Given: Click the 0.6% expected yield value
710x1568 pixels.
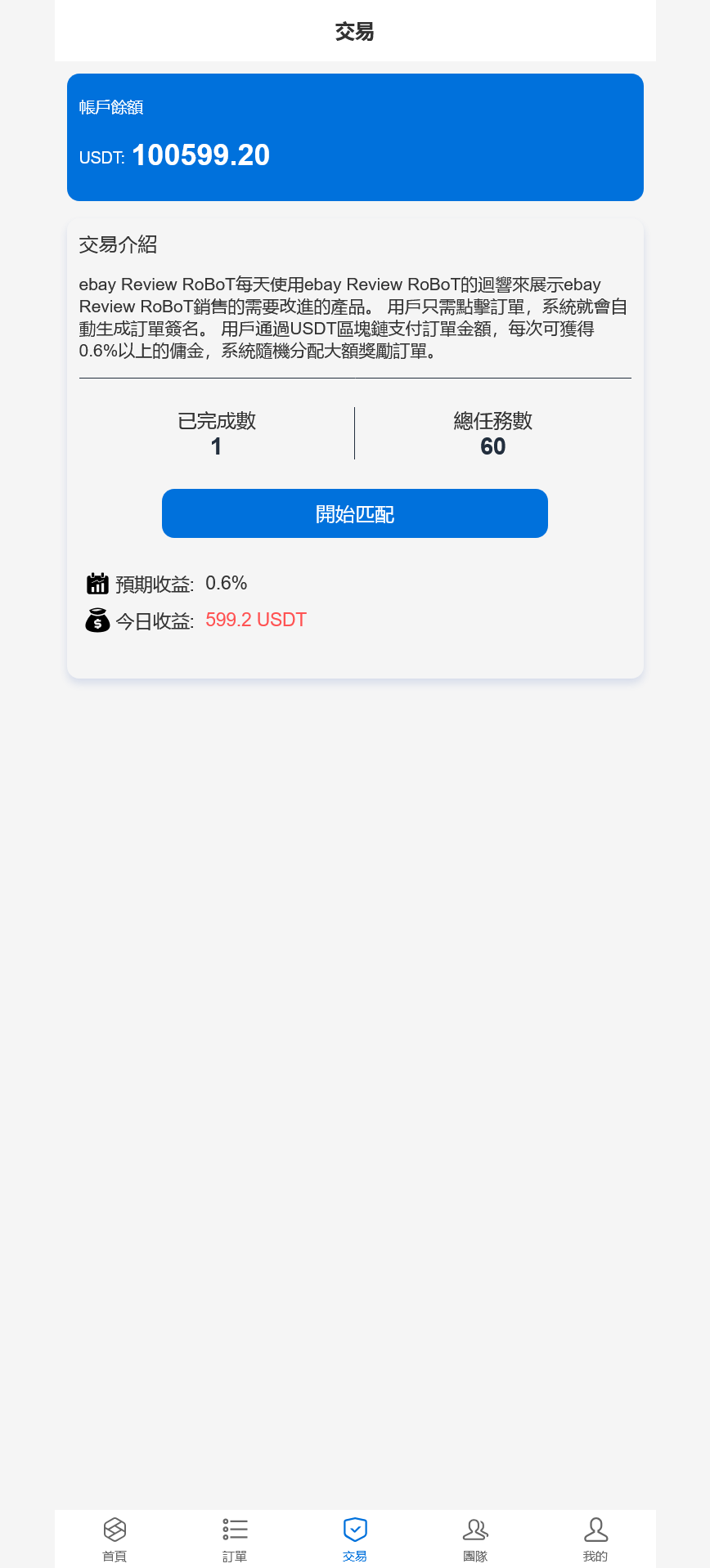Looking at the screenshot, I should tap(226, 583).
